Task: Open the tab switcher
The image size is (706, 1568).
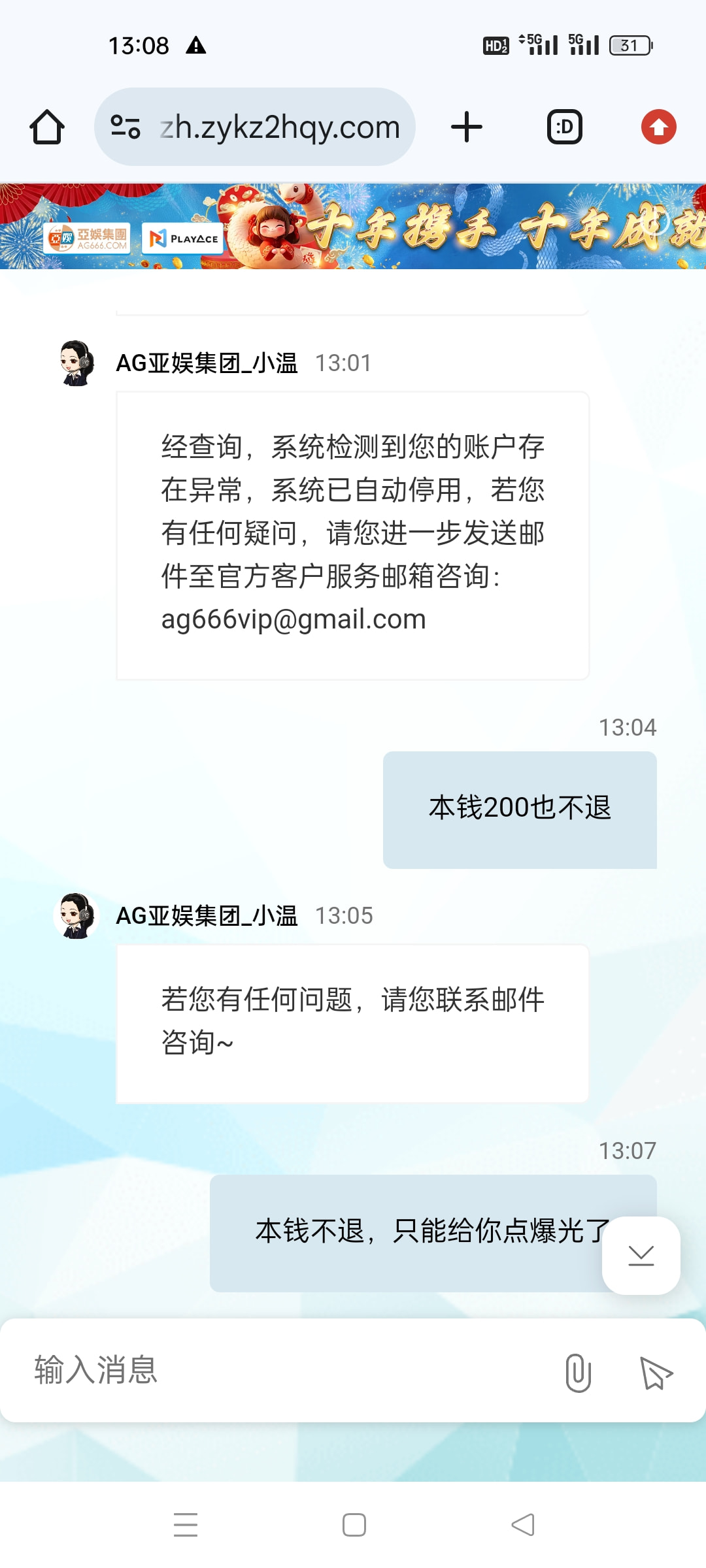Action: pos(564,127)
